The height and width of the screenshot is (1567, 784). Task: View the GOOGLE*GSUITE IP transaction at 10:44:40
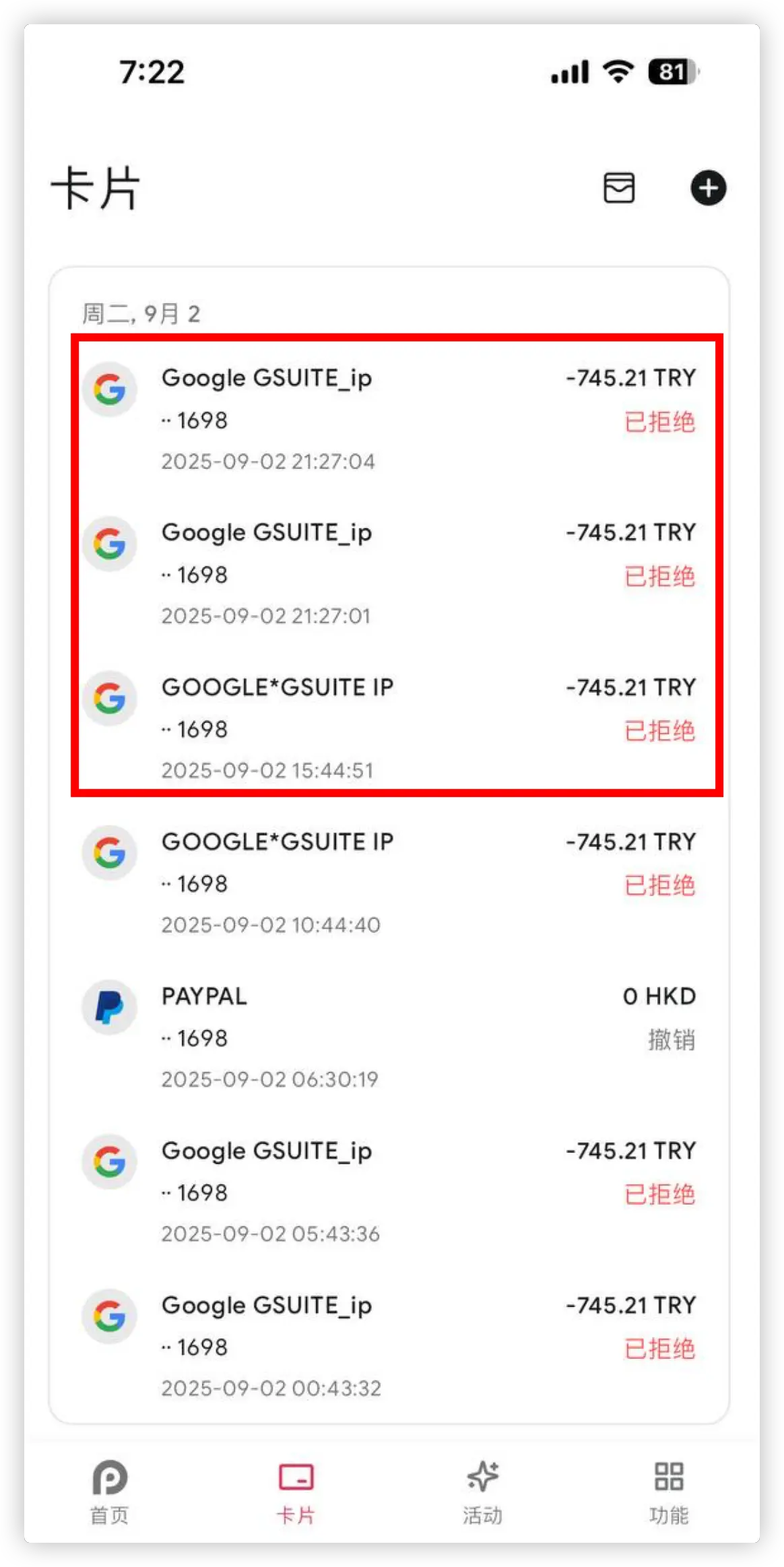click(389, 883)
